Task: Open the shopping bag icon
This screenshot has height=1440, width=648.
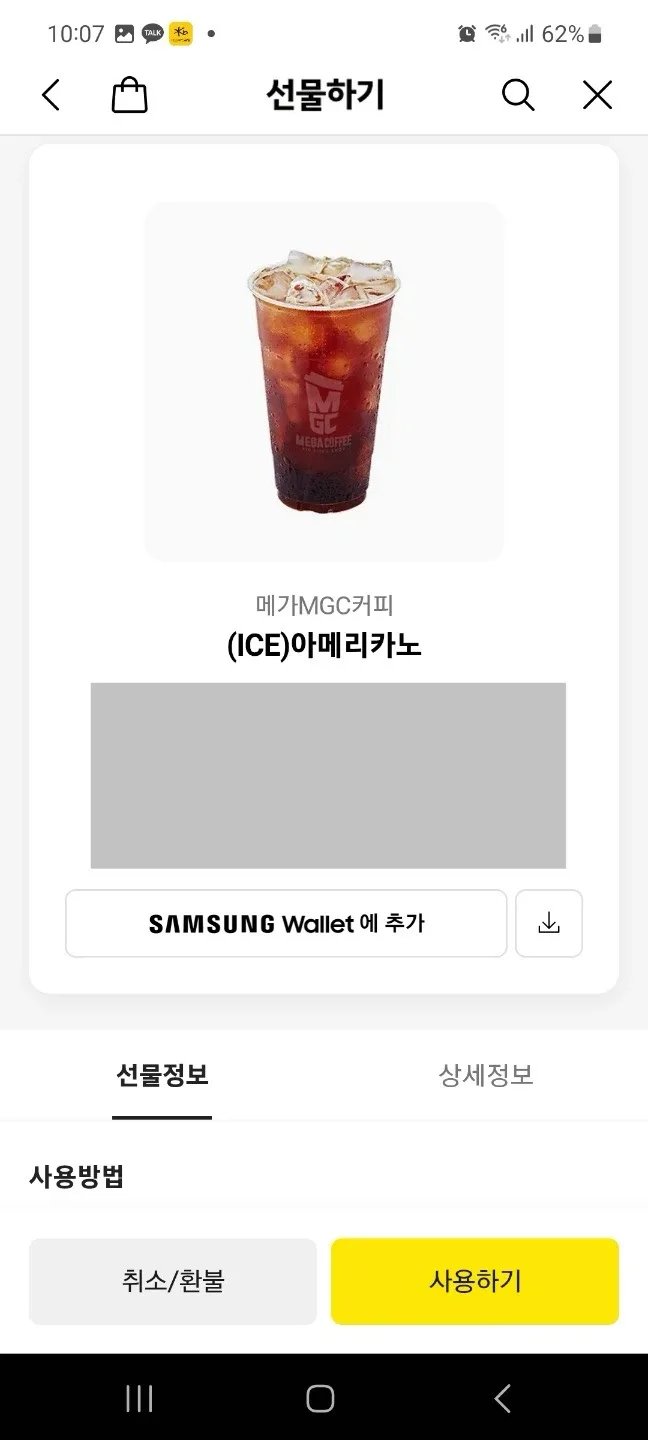Action: pyautogui.click(x=129, y=96)
